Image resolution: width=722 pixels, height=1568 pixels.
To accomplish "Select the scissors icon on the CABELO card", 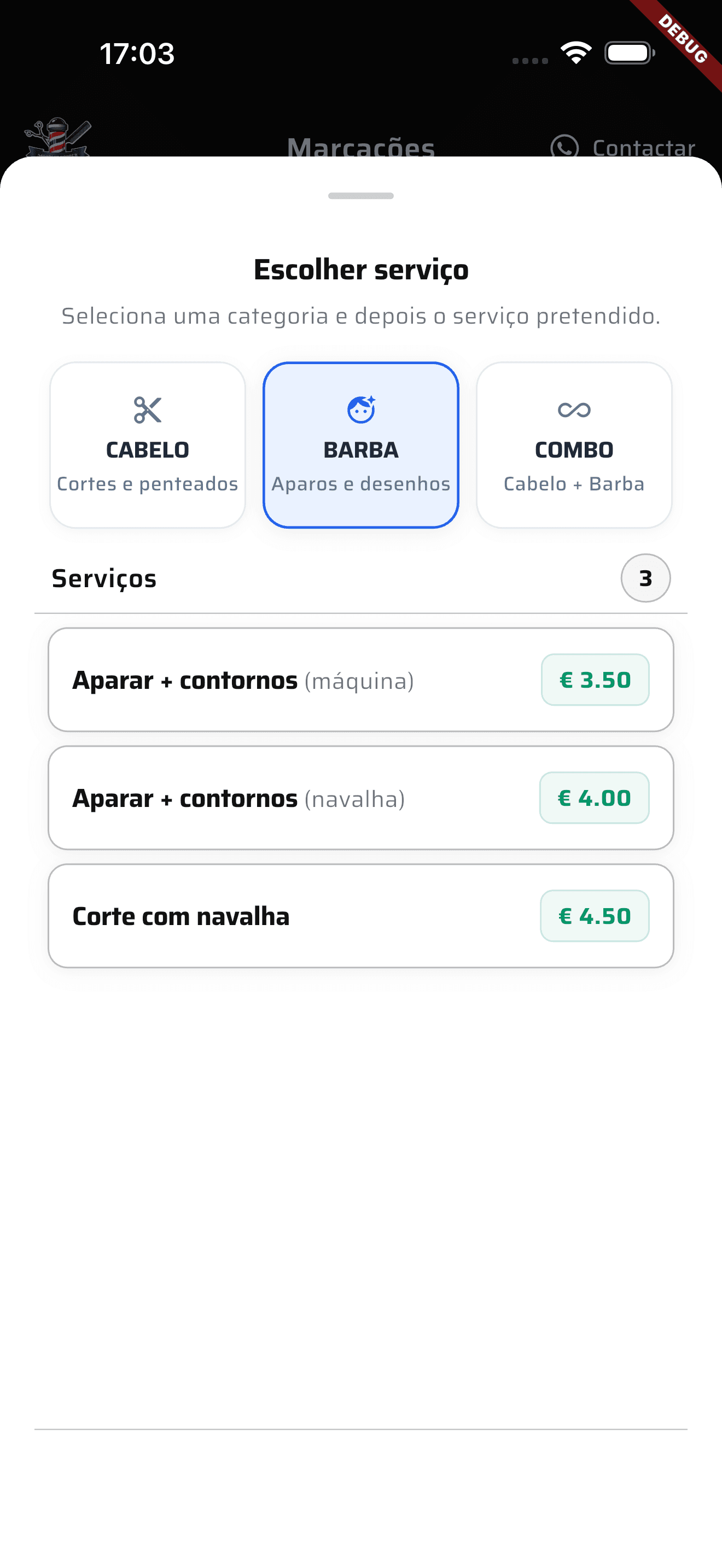I will 147,410.
